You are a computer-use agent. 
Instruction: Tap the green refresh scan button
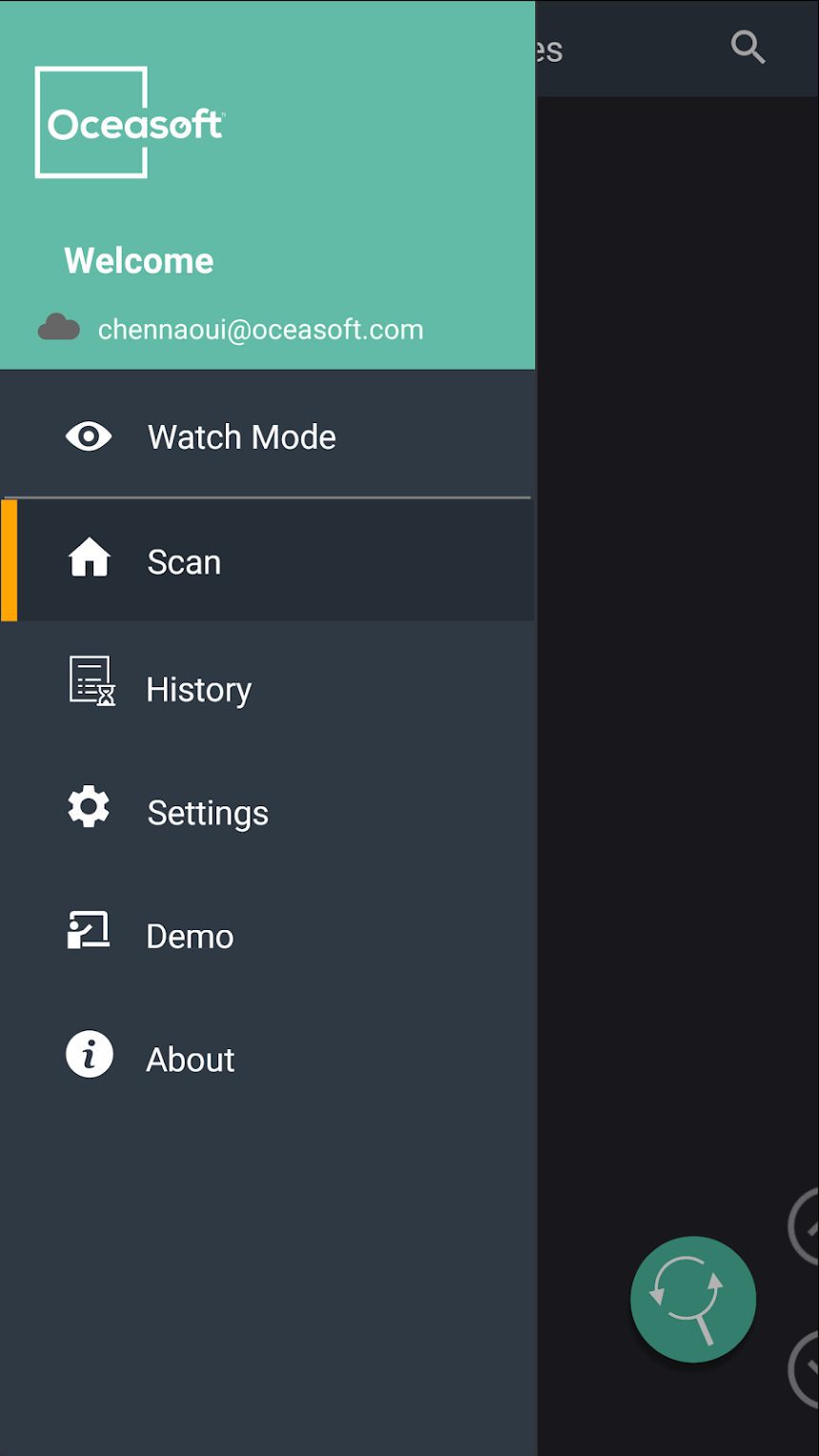coord(692,1299)
